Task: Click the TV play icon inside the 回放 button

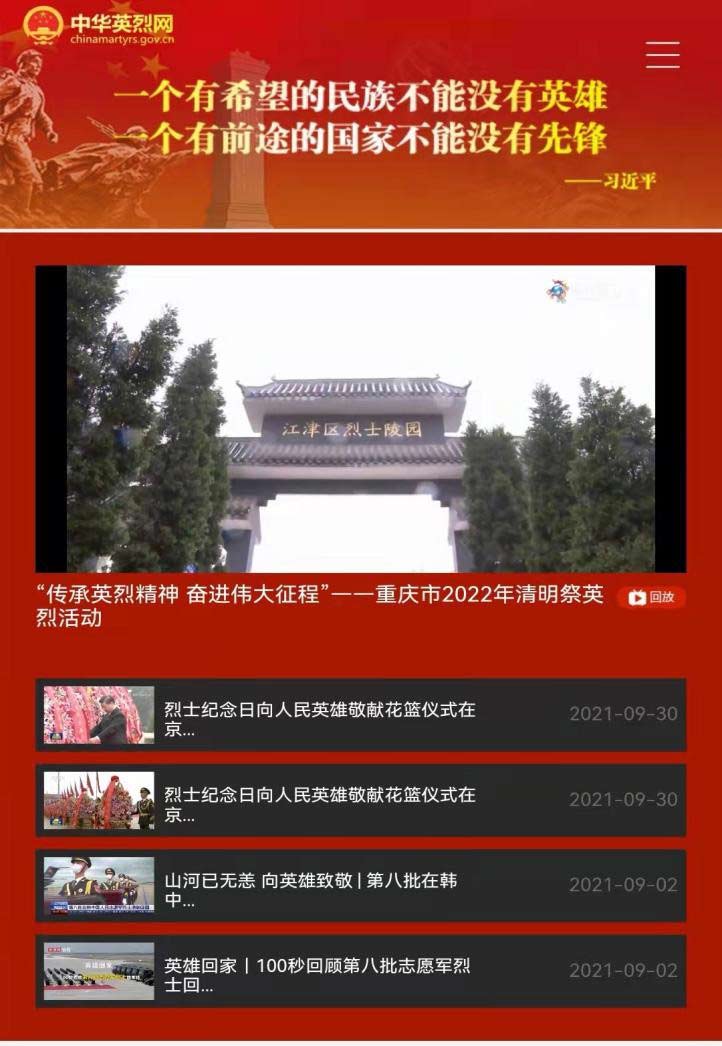Action: pos(638,598)
